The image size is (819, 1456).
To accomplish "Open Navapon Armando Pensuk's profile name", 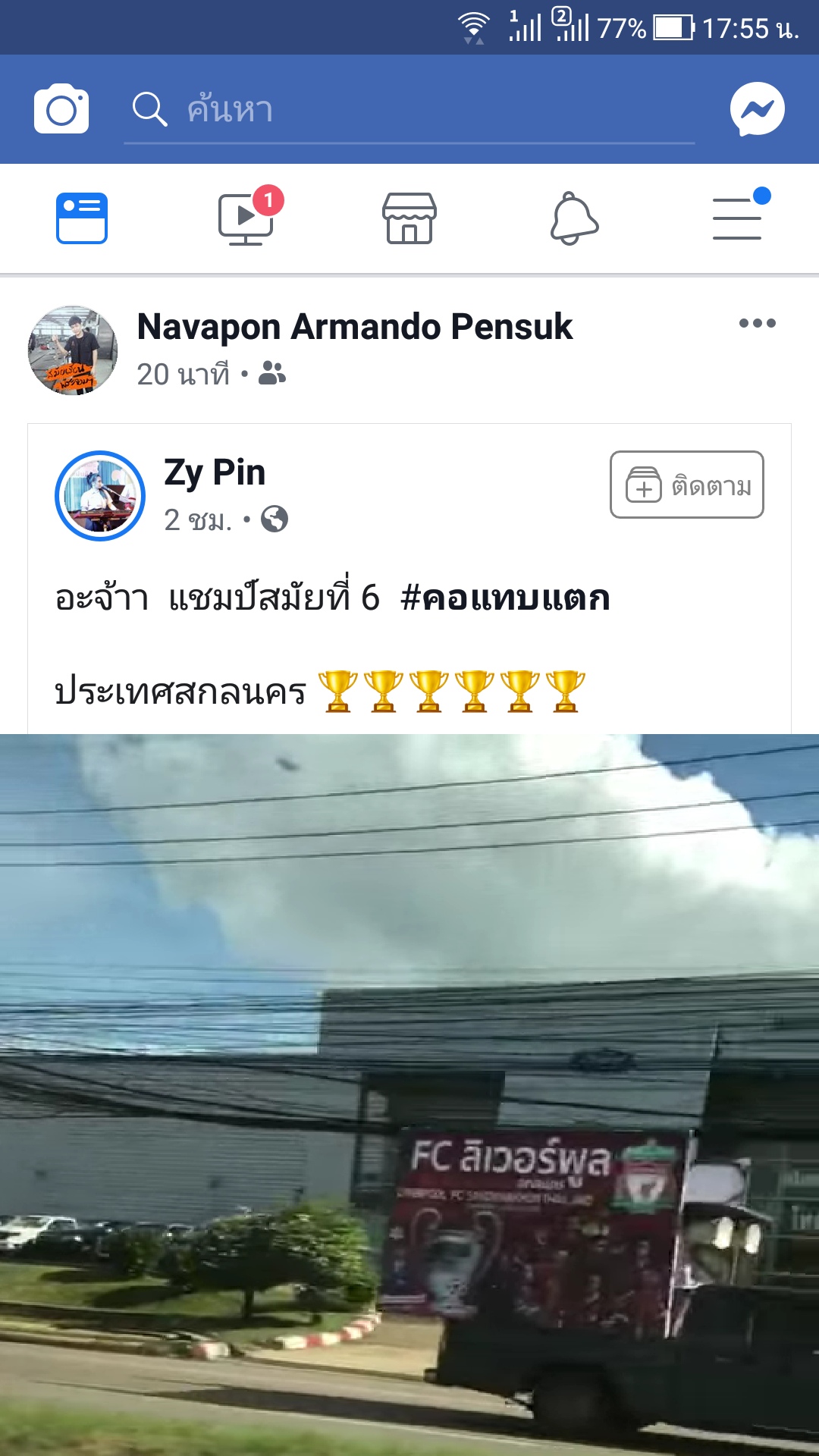I will [x=354, y=328].
